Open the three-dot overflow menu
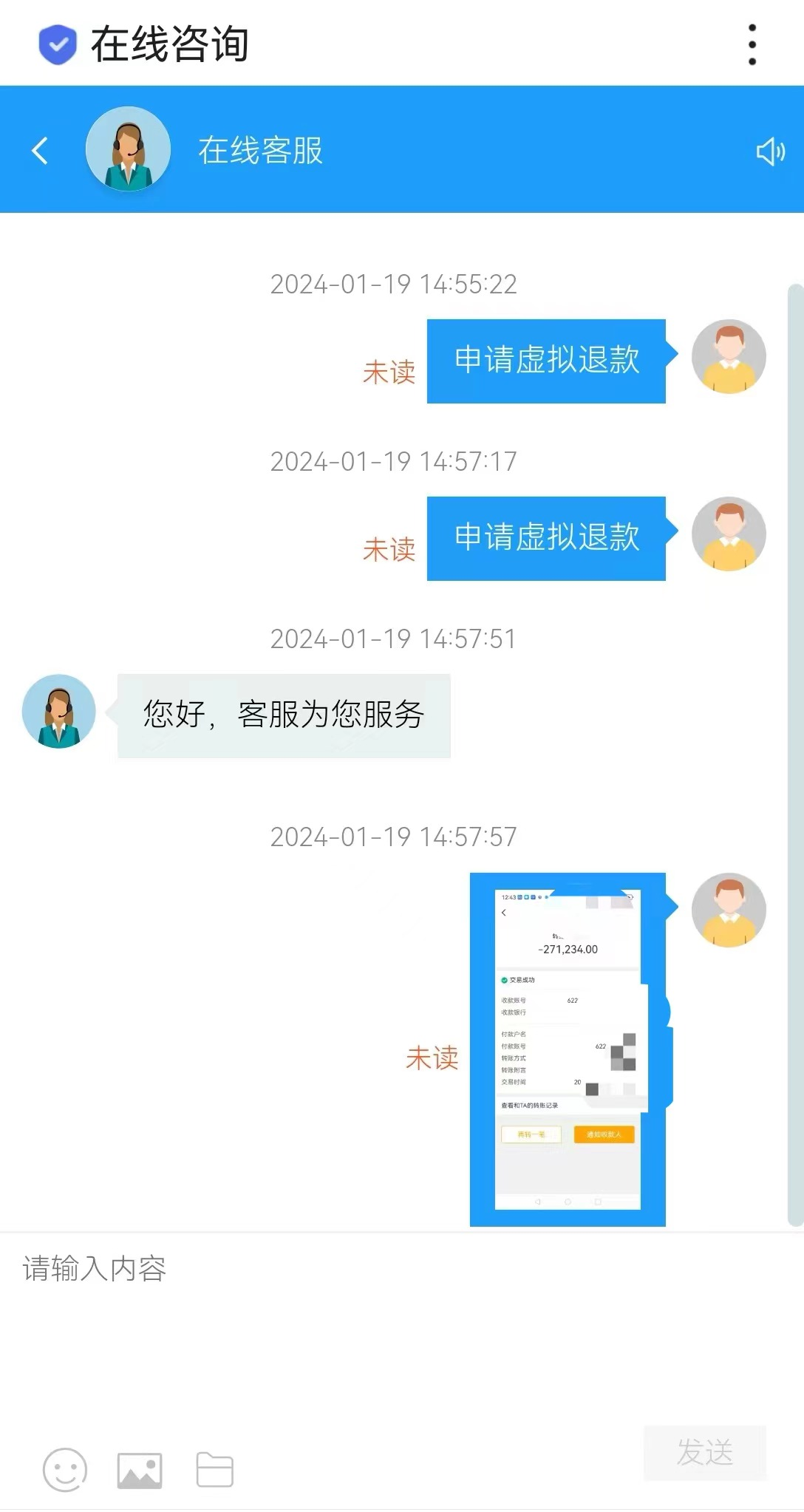 pos(752,44)
